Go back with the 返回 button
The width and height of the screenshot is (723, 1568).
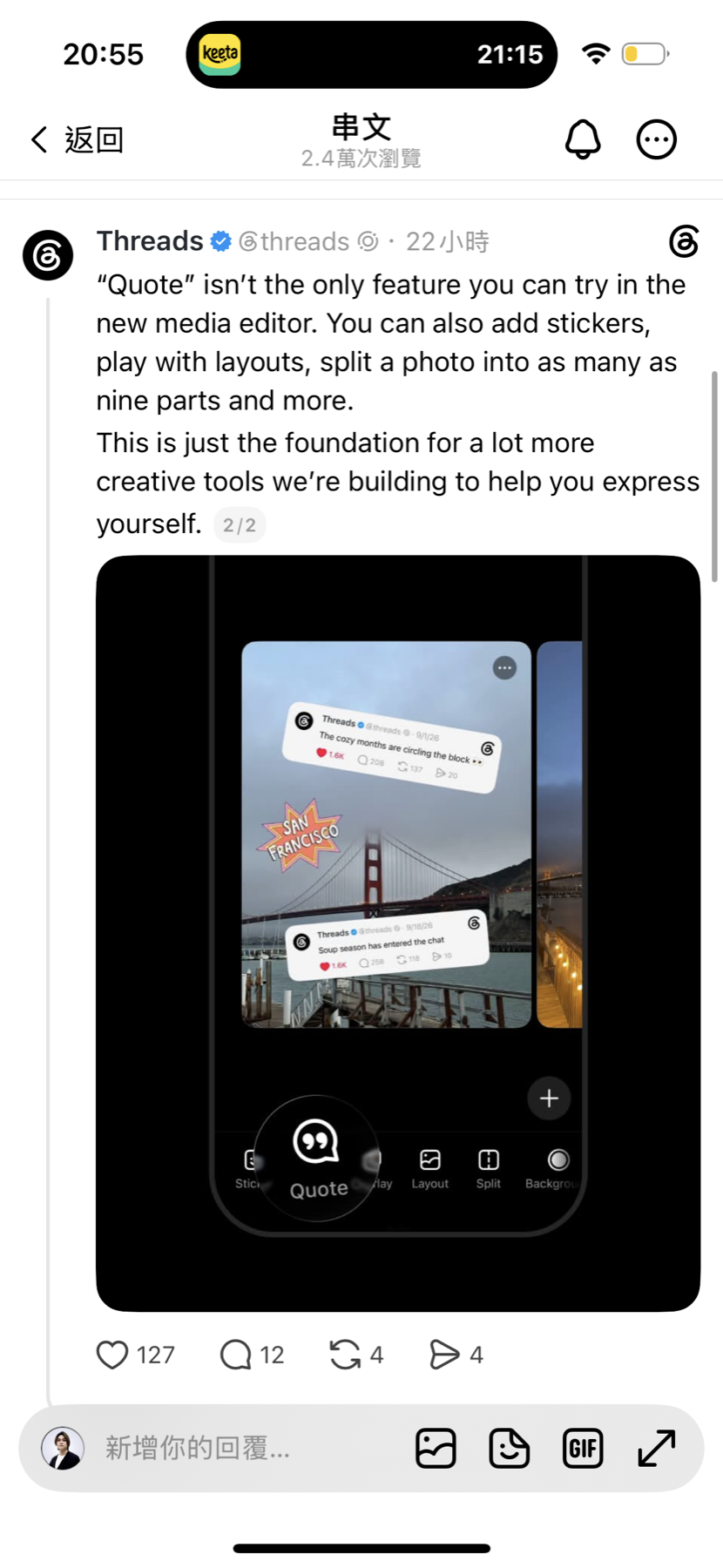click(x=77, y=139)
